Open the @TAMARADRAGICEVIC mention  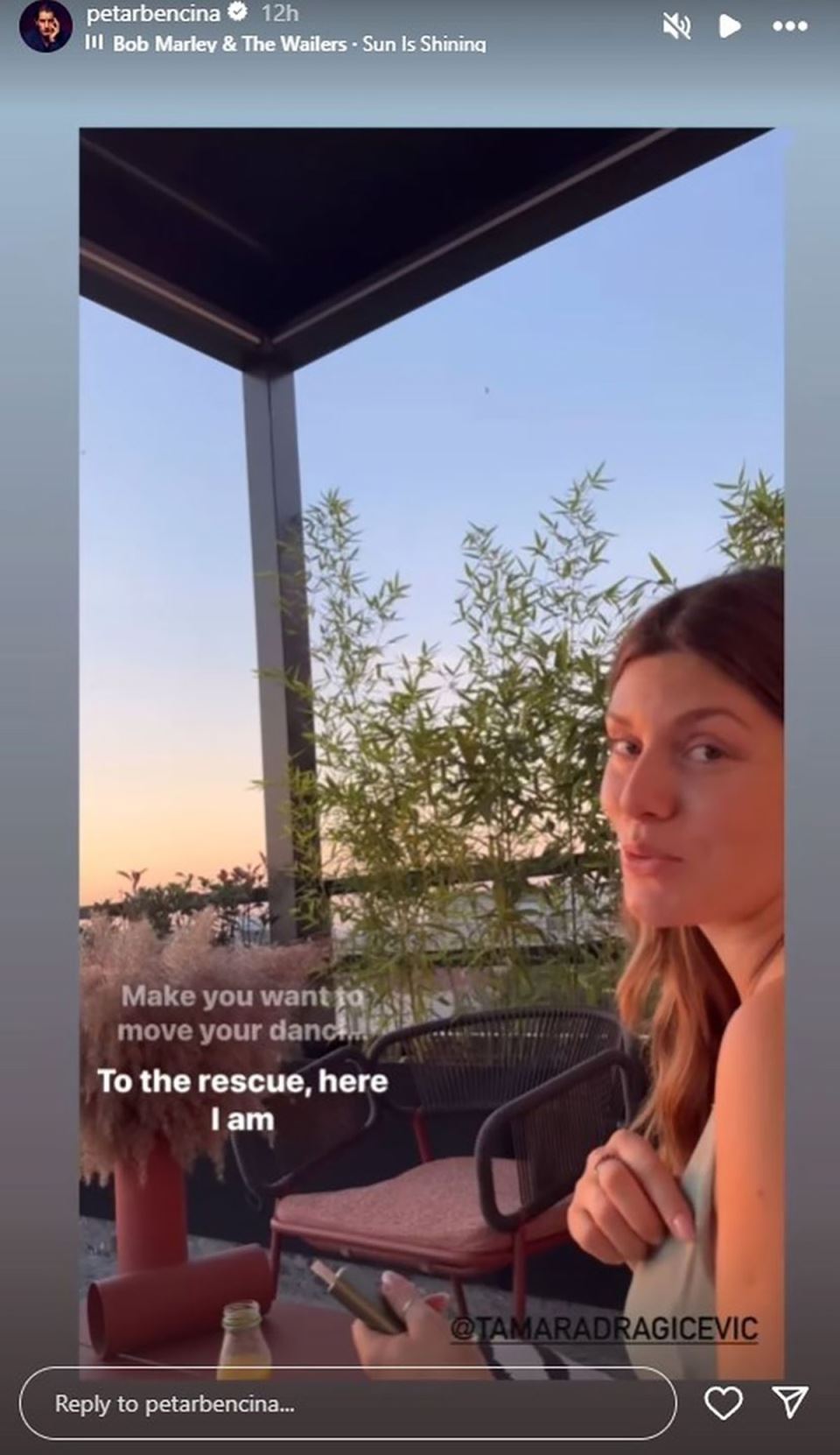coord(604,1329)
